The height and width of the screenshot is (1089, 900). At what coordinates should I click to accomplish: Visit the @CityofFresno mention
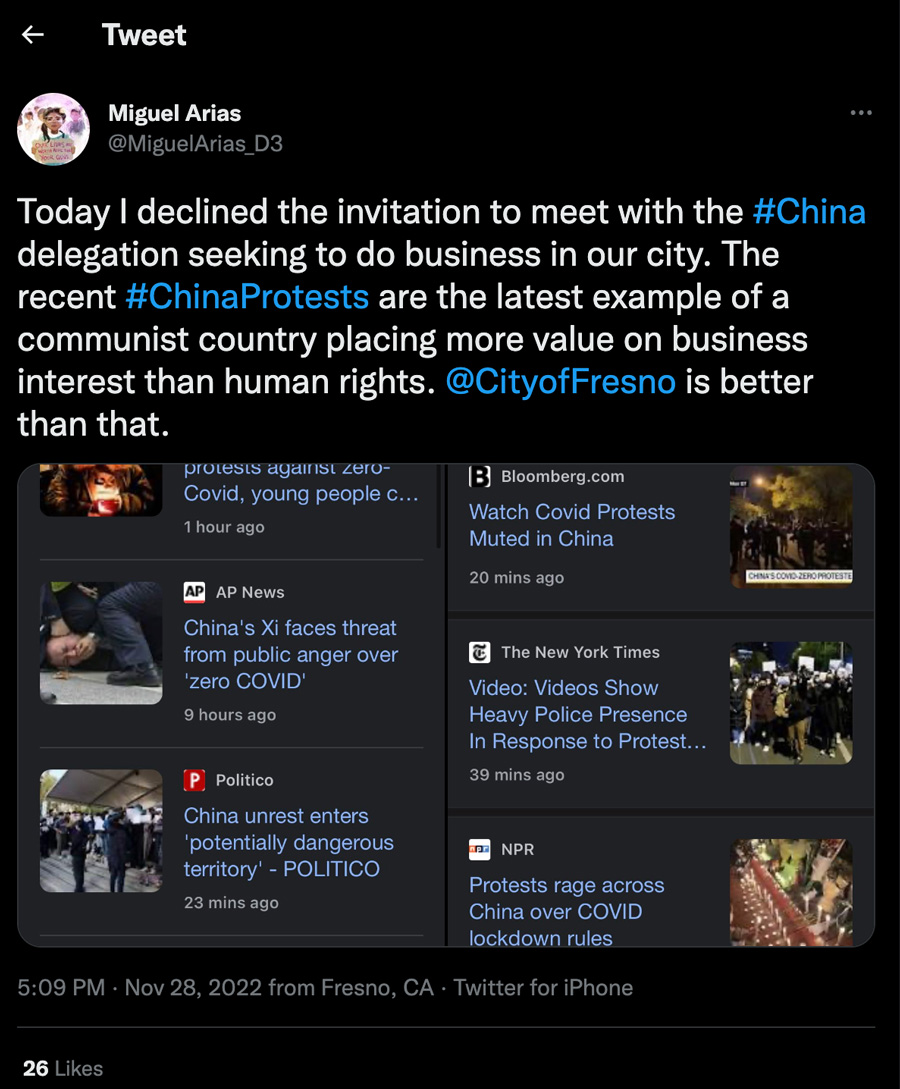tap(560, 382)
